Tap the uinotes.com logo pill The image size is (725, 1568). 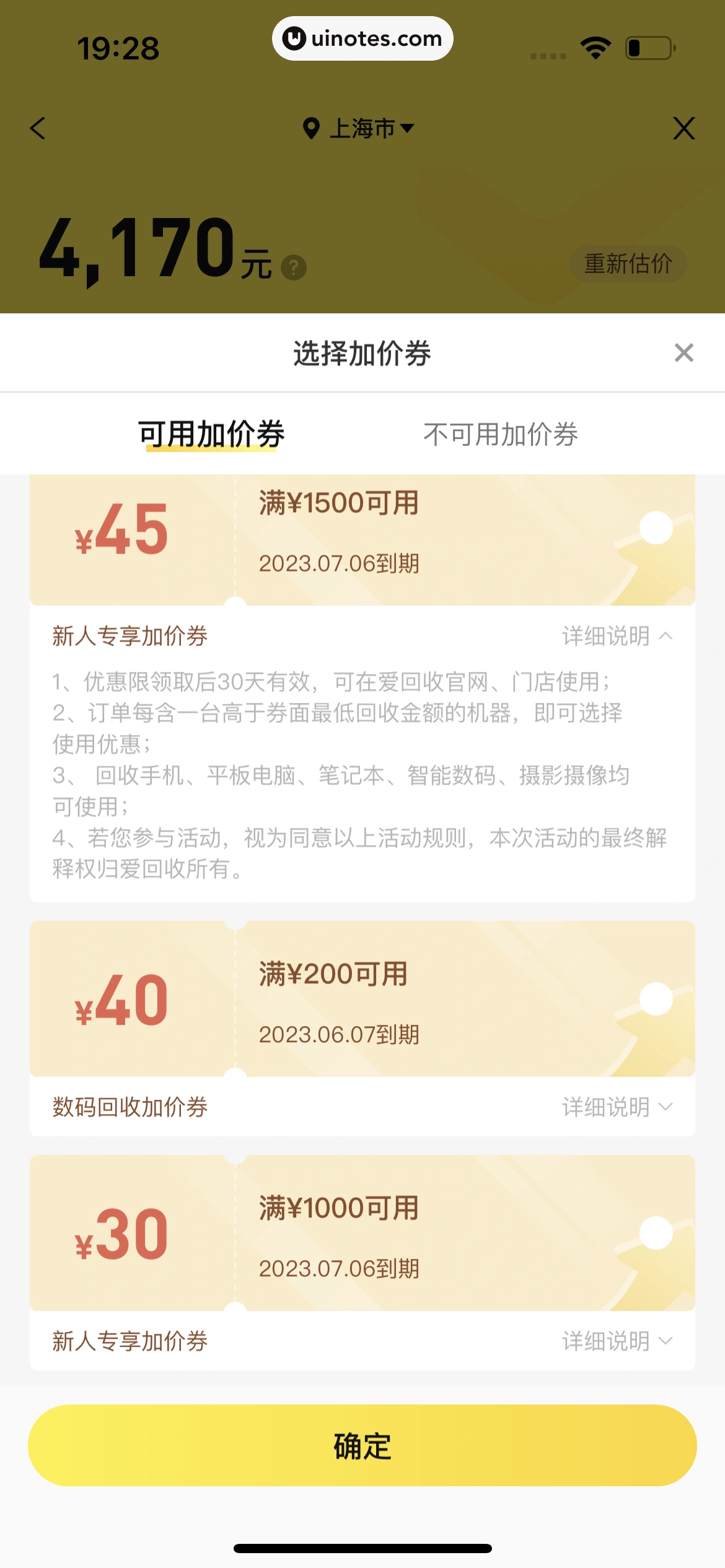click(362, 38)
